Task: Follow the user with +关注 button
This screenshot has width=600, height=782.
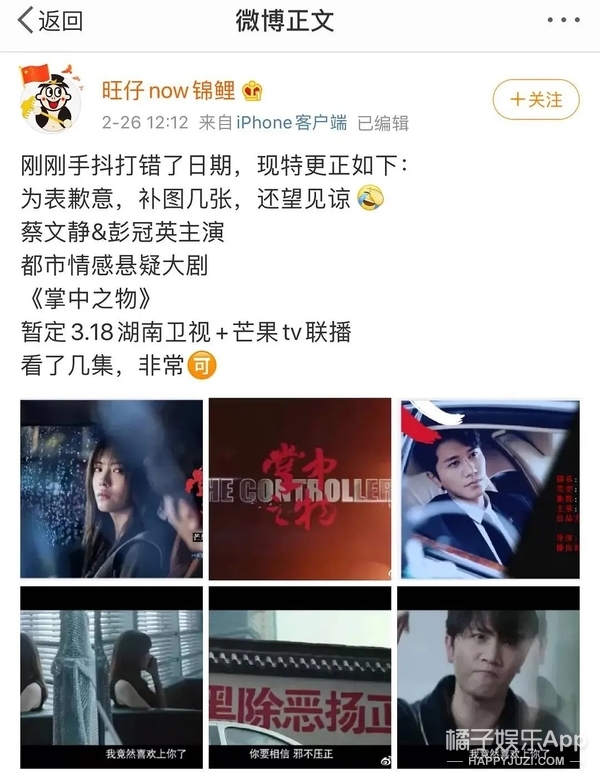Action: [x=535, y=100]
